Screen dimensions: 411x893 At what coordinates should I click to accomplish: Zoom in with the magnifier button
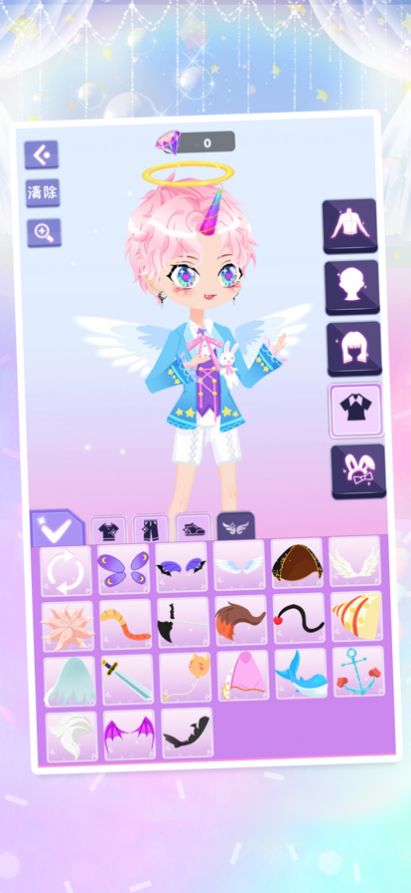point(44,232)
